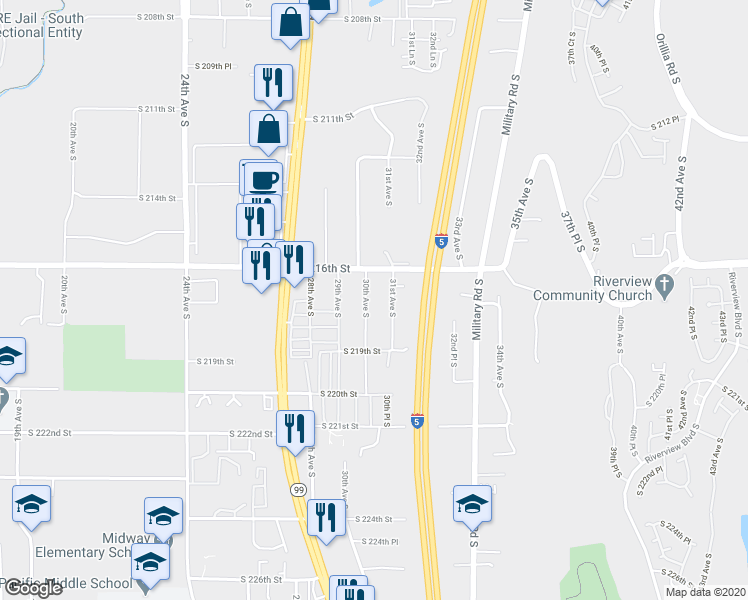Viewport: 748px width, 600px height.
Task: Select the restaurant marker near S 224th St
Action: pos(326,518)
